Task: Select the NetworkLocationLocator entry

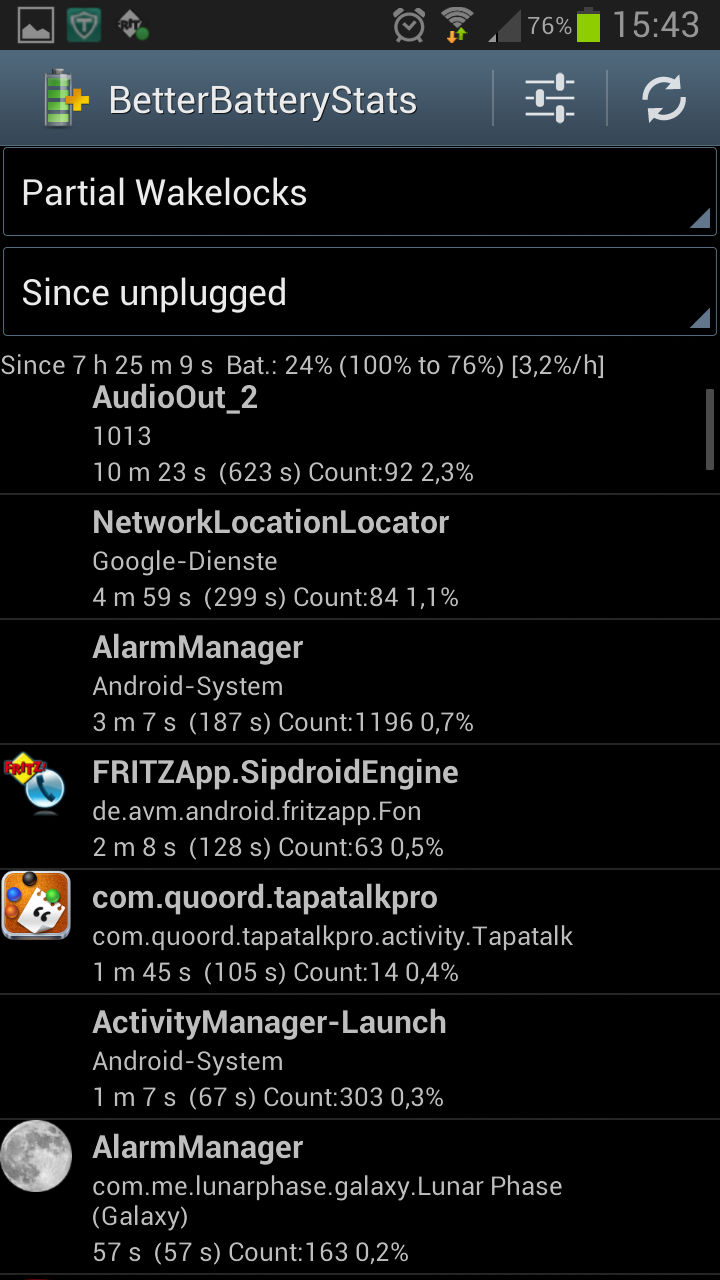Action: (360, 557)
